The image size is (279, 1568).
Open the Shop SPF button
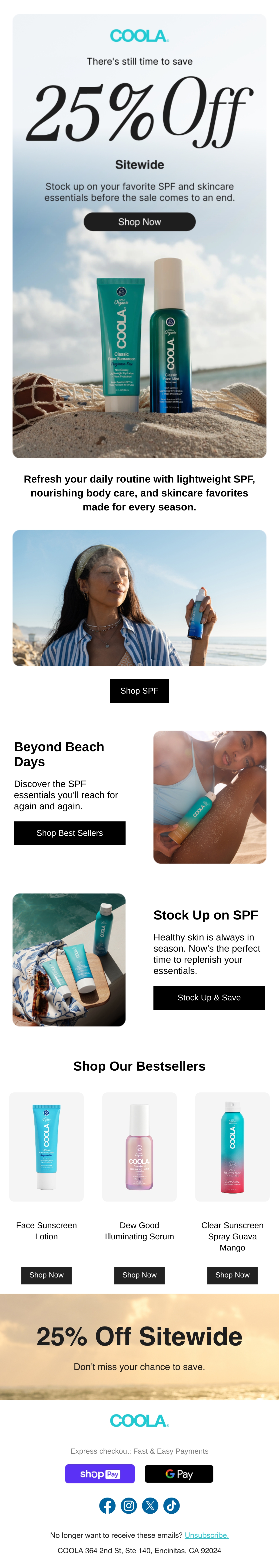coord(139,691)
